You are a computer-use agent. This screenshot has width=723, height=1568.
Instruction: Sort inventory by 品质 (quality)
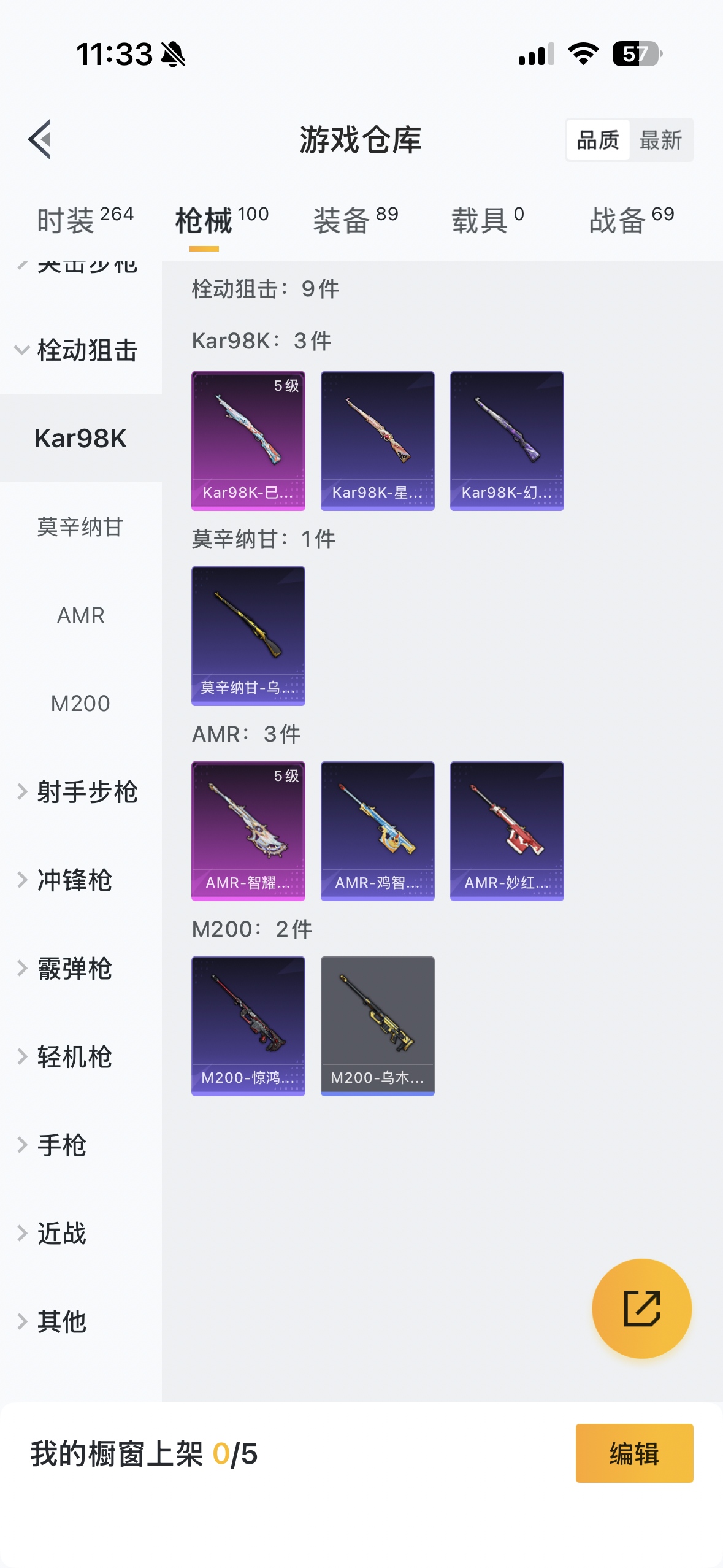click(x=598, y=140)
